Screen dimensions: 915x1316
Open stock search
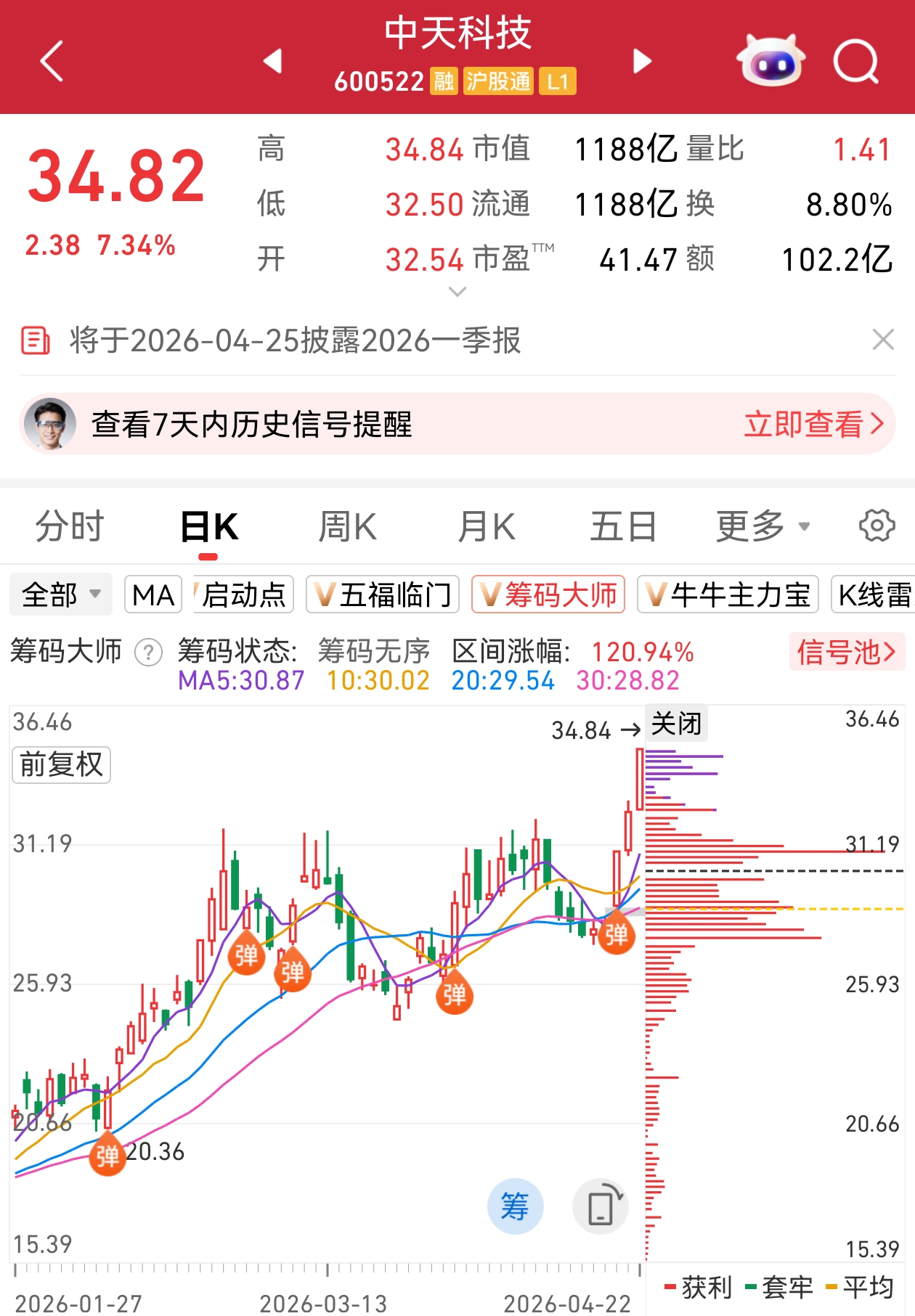856,61
